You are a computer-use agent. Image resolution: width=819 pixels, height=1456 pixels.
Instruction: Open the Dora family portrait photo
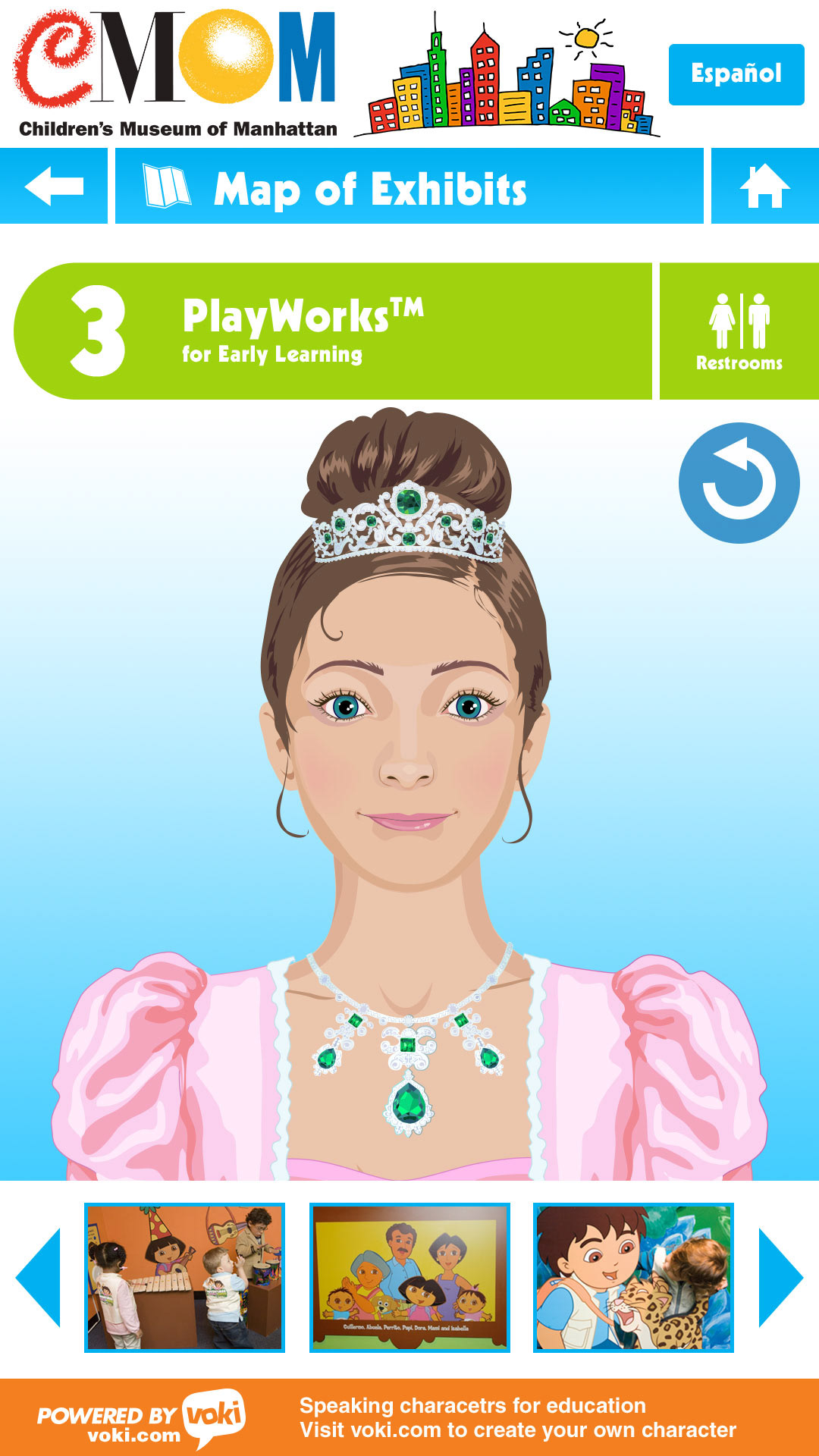click(409, 1277)
